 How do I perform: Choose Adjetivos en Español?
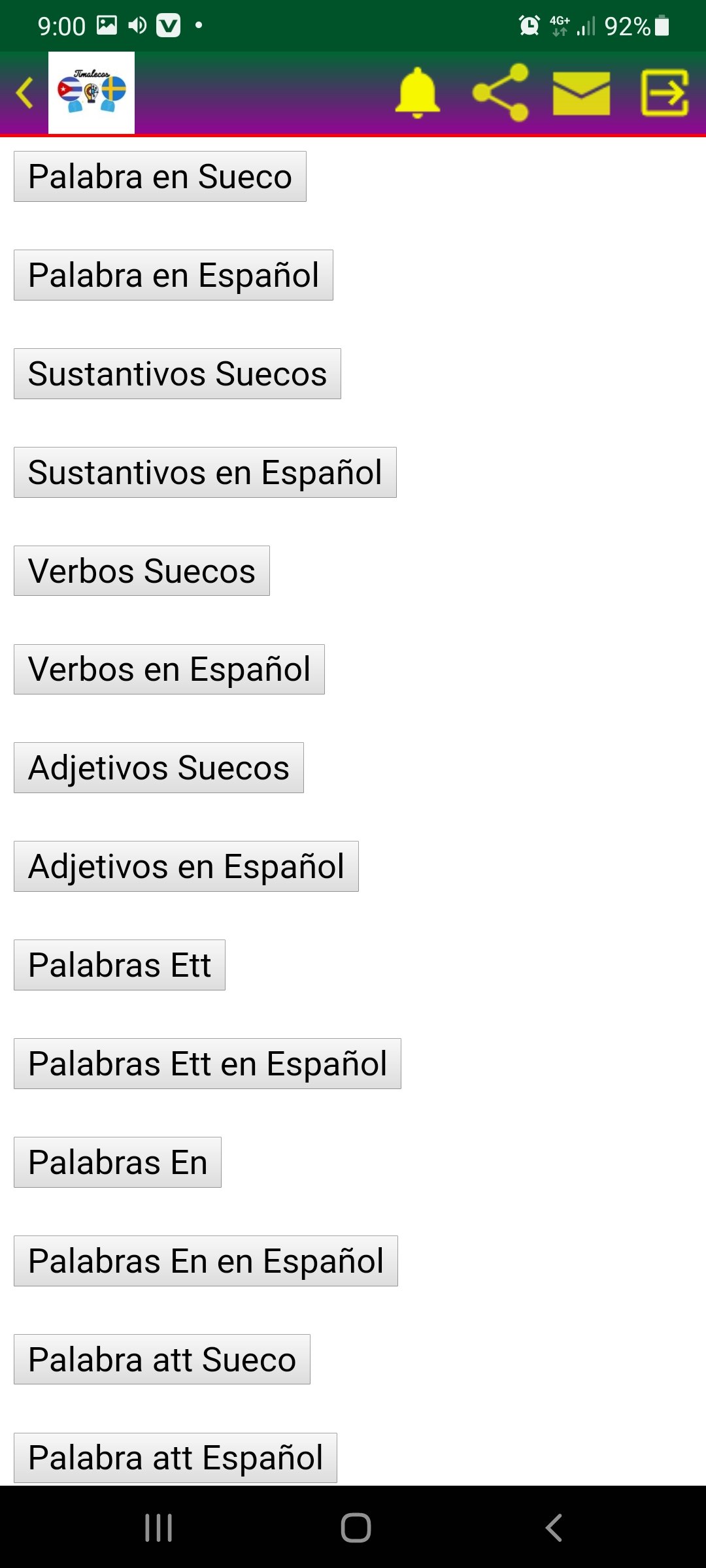(x=186, y=866)
